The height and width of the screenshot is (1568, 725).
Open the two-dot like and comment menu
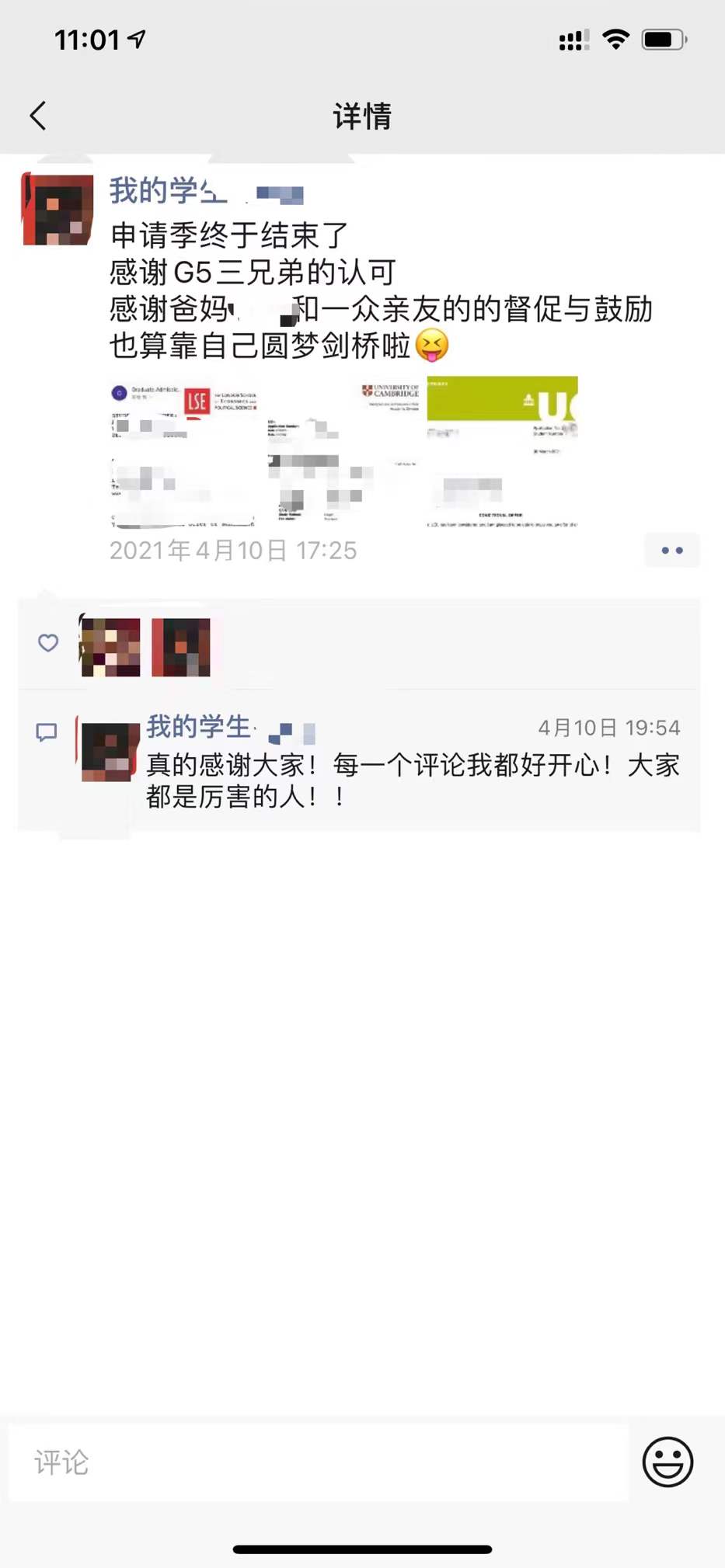(671, 551)
